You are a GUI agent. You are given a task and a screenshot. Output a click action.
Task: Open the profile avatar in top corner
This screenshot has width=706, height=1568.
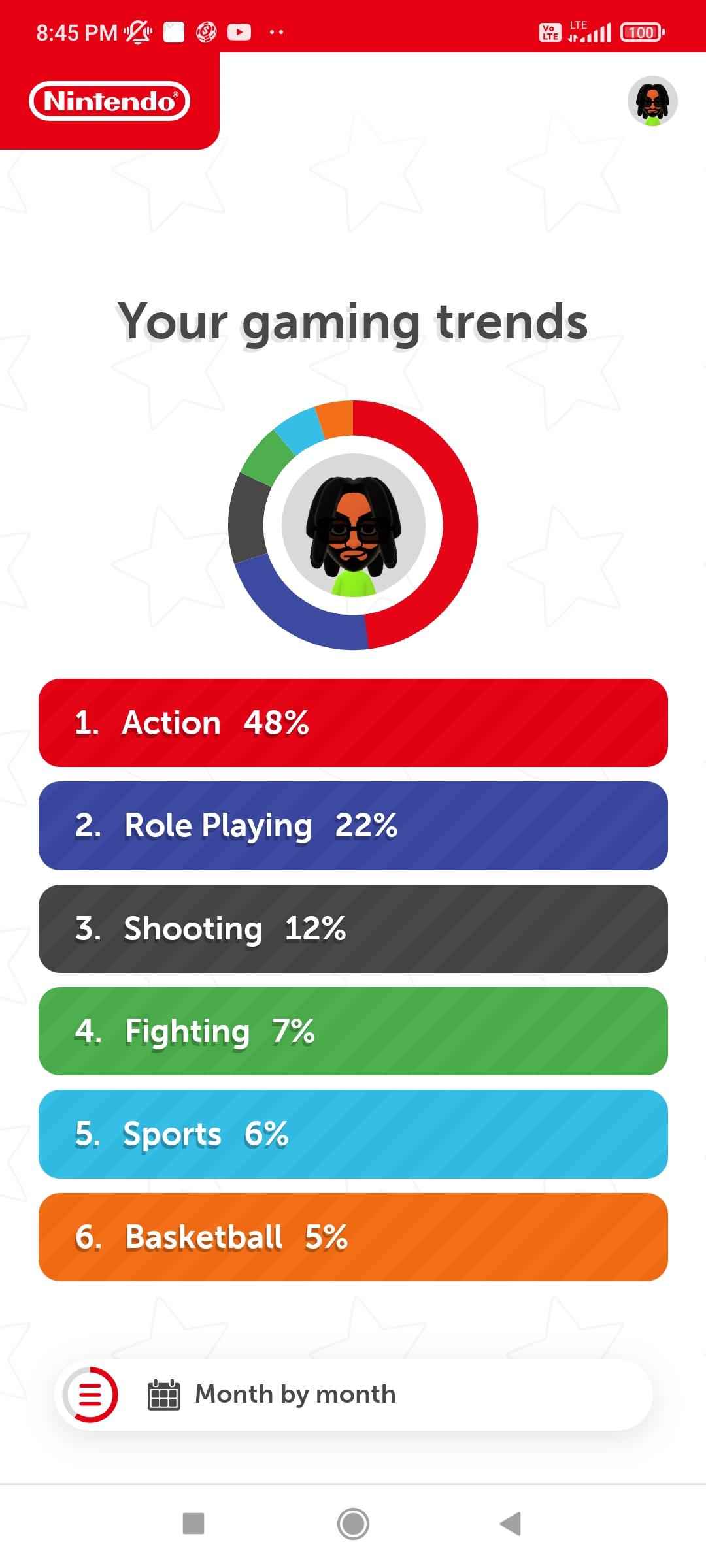pos(652,101)
